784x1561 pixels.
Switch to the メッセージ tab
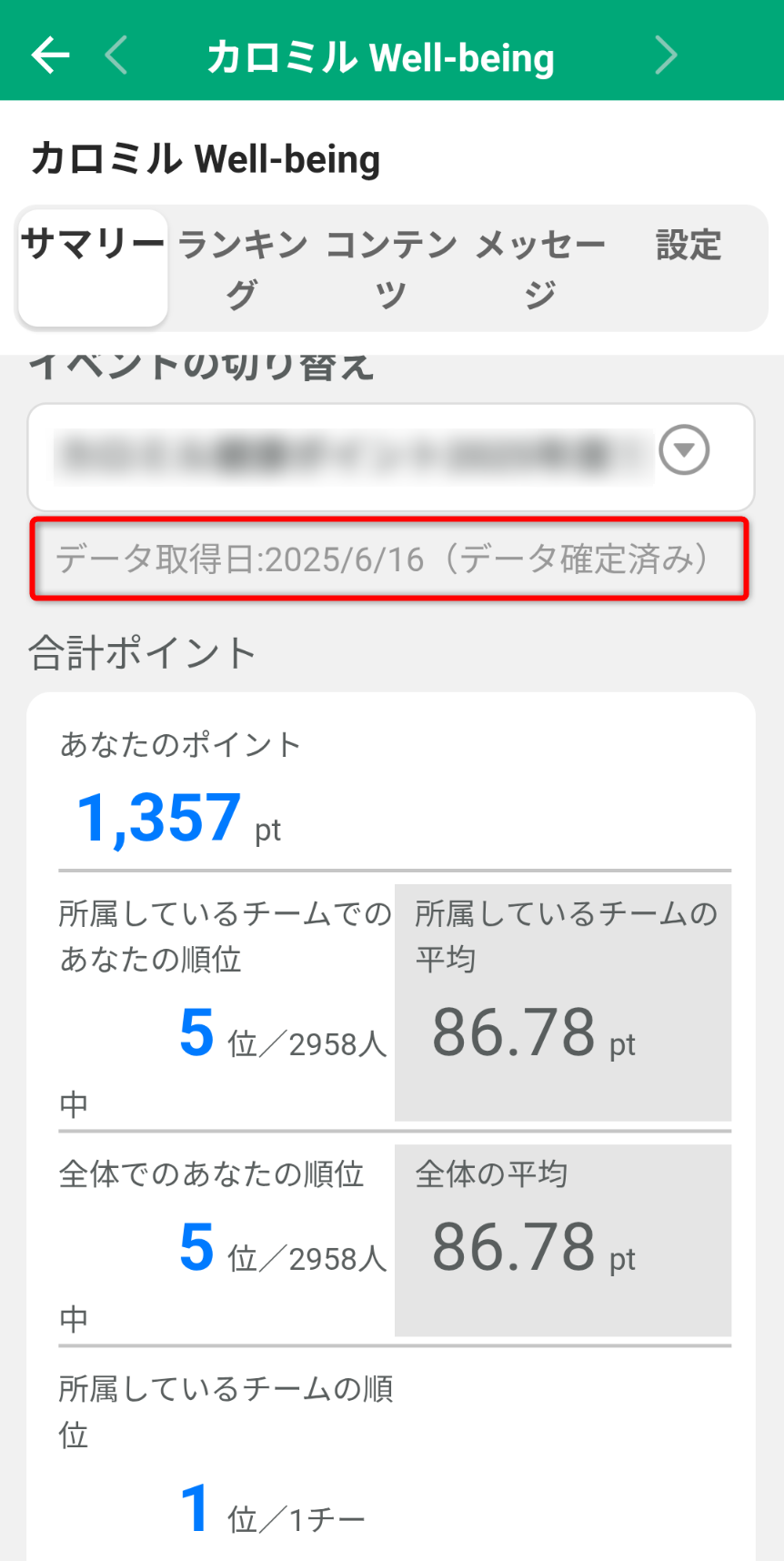(540, 268)
